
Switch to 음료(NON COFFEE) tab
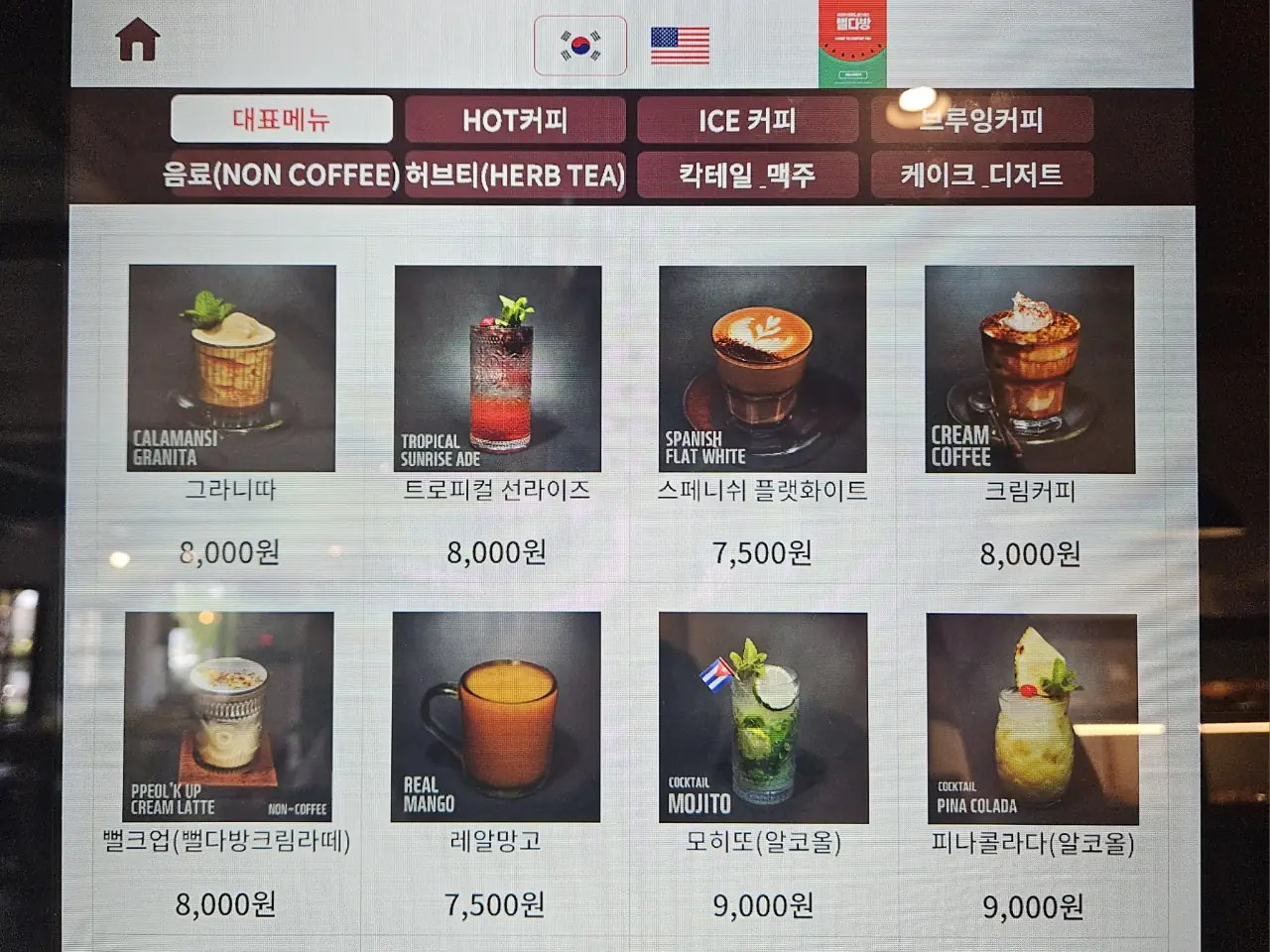tap(282, 176)
